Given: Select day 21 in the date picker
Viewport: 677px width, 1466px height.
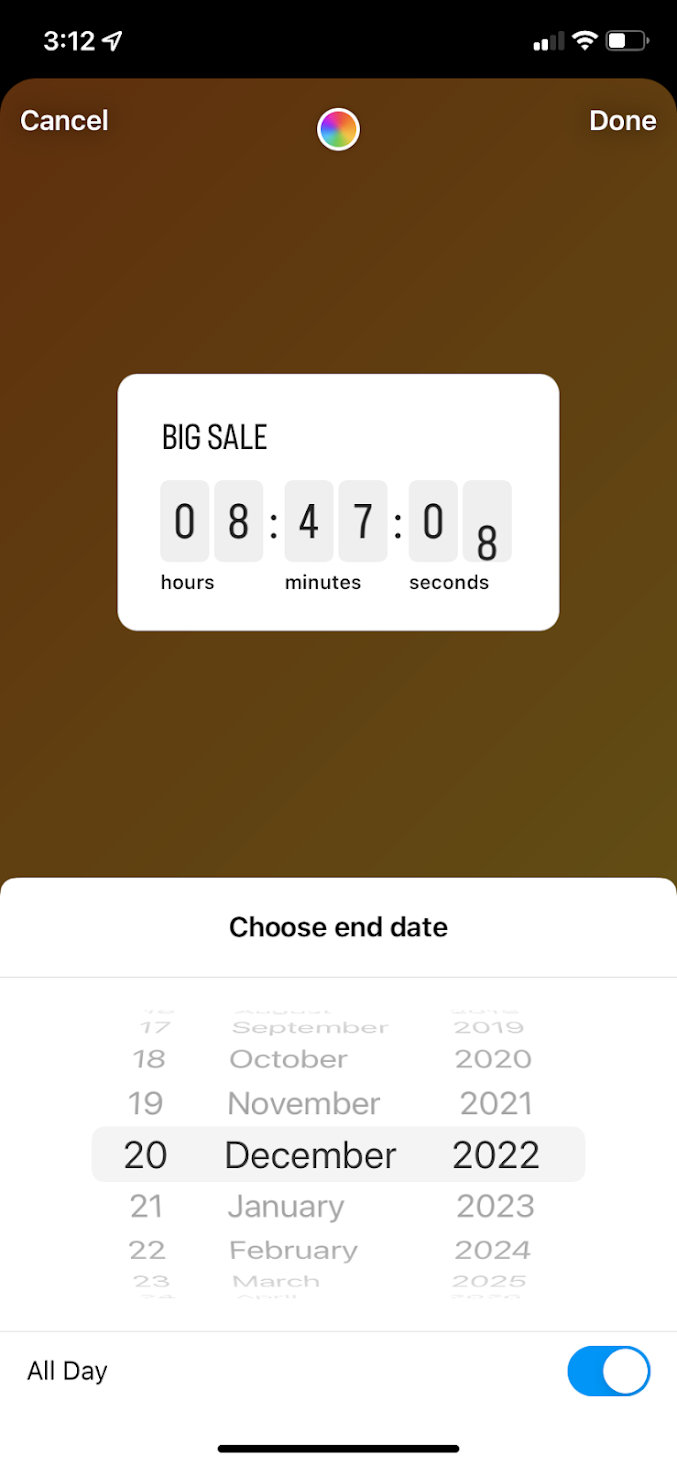Looking at the screenshot, I should pyautogui.click(x=146, y=1206).
